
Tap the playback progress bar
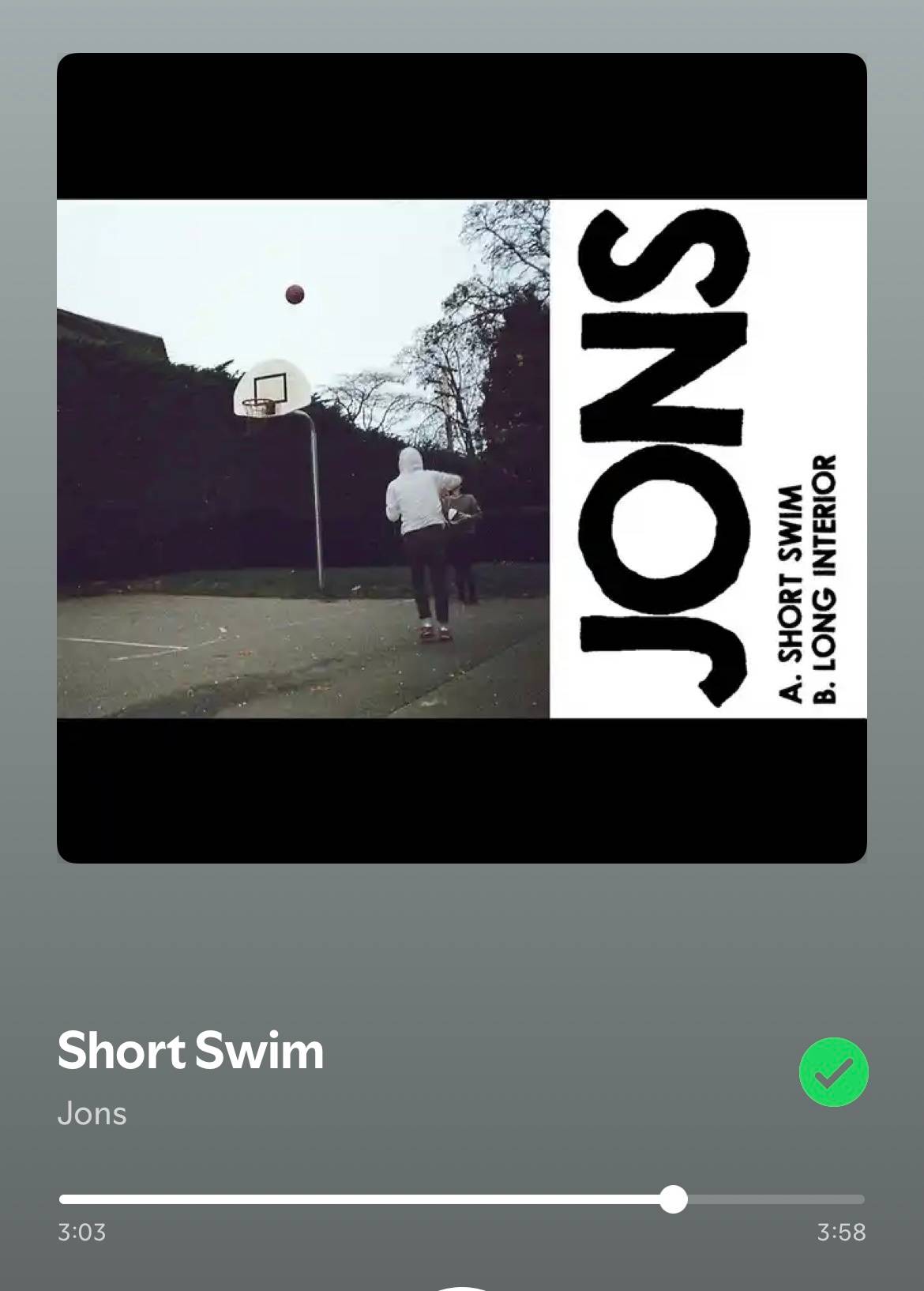coord(462,1199)
